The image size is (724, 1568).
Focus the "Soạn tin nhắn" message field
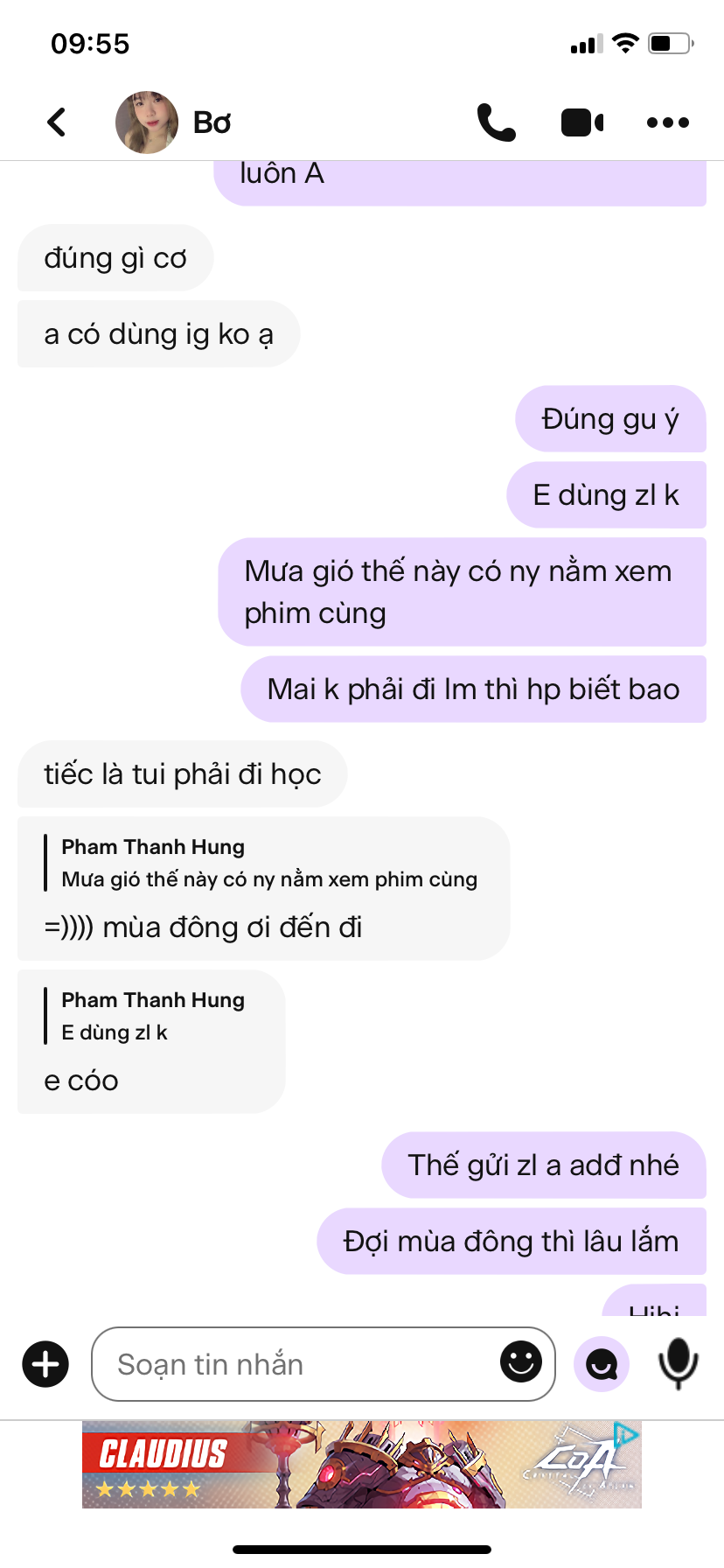point(297,1364)
